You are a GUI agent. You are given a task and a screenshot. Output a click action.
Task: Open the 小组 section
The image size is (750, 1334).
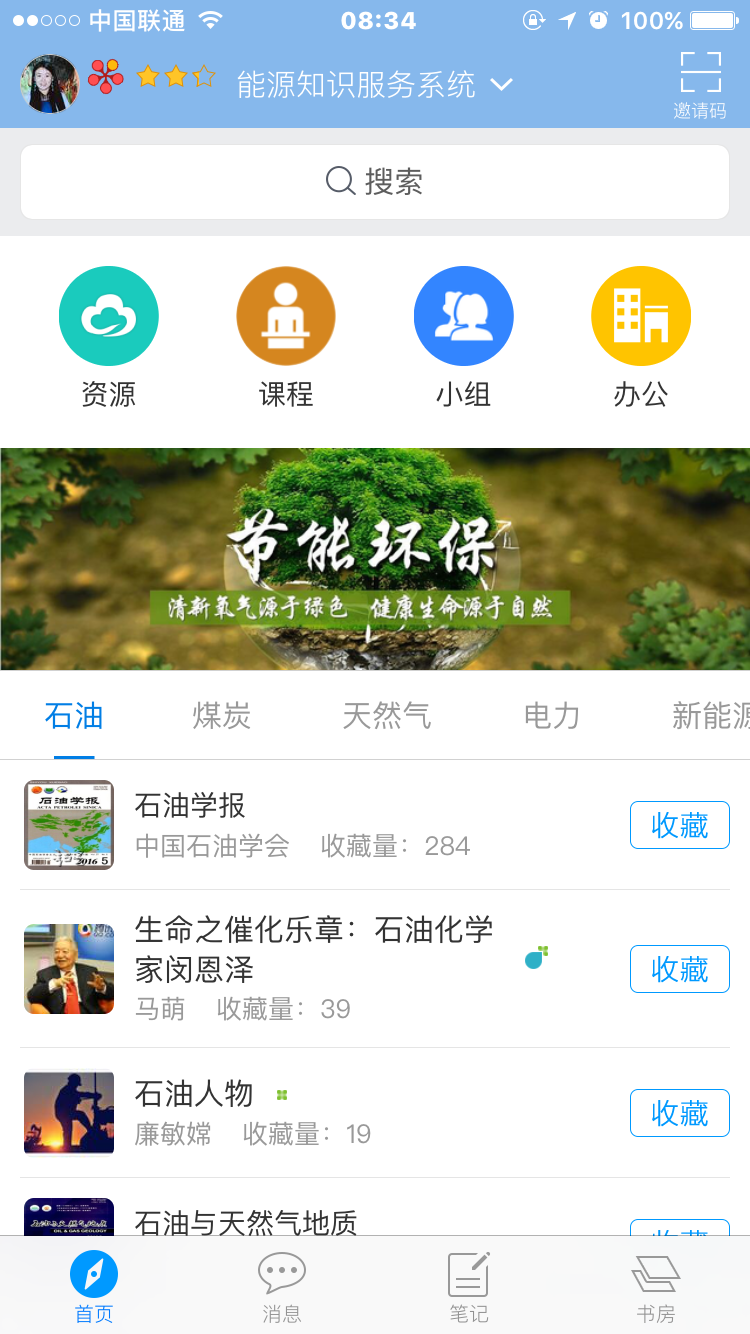click(x=463, y=337)
